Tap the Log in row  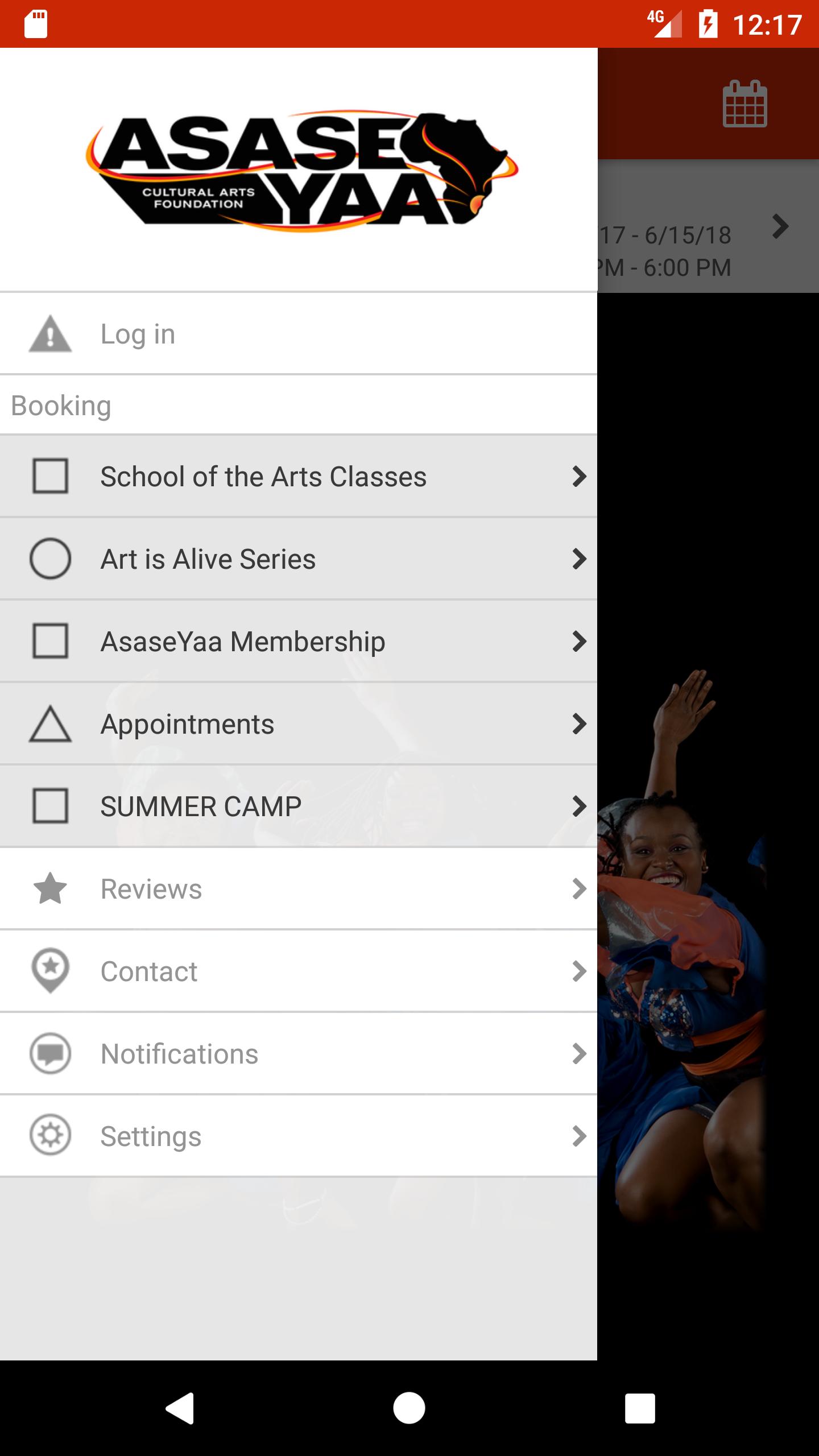(299, 334)
